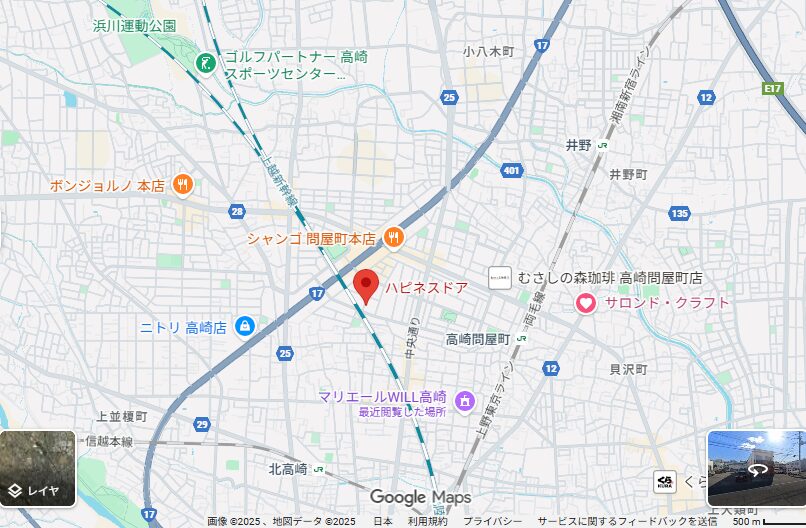Viewport: 806px width, 528px height.
Task: Open the プライバシー privacy link
Action: click(x=492, y=522)
